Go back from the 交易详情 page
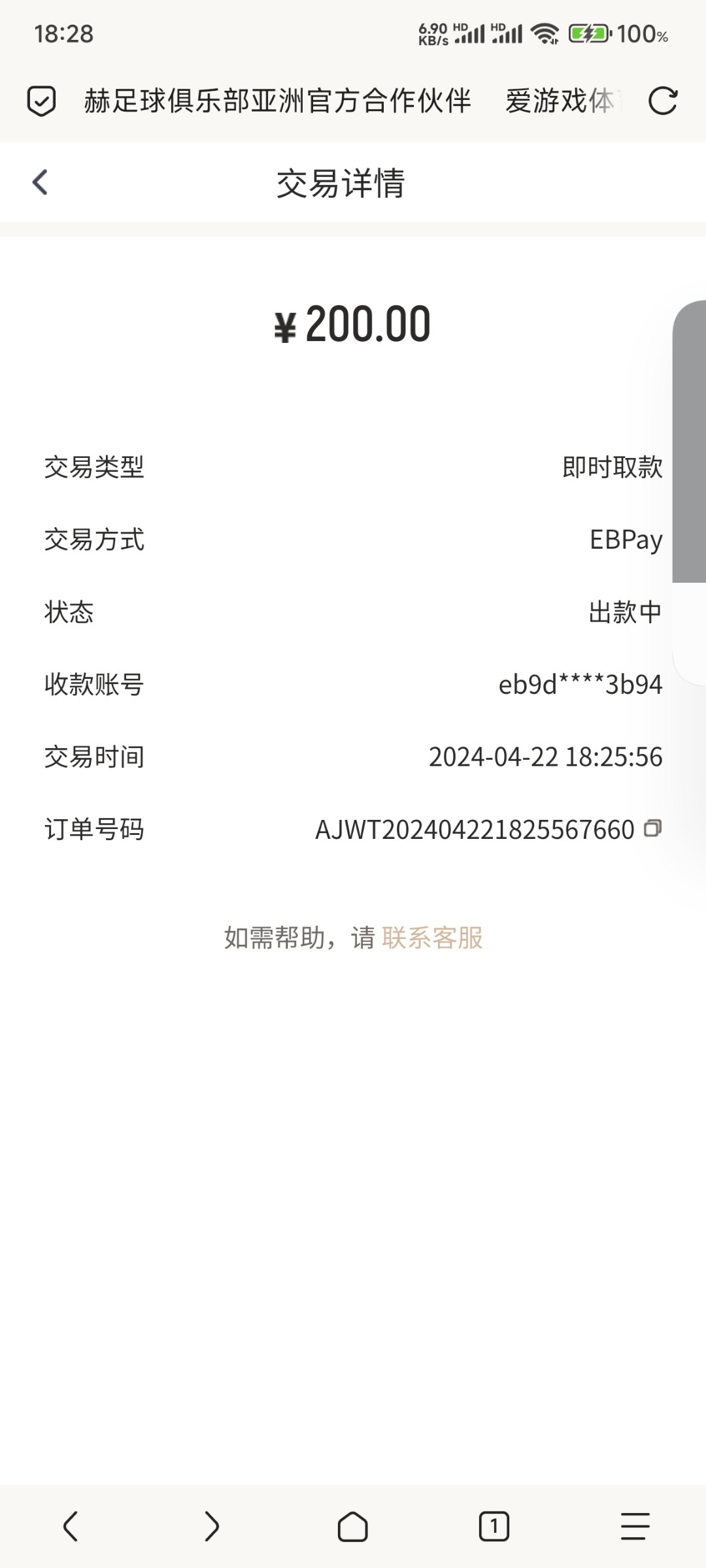The width and height of the screenshot is (706, 1568). tap(40, 182)
